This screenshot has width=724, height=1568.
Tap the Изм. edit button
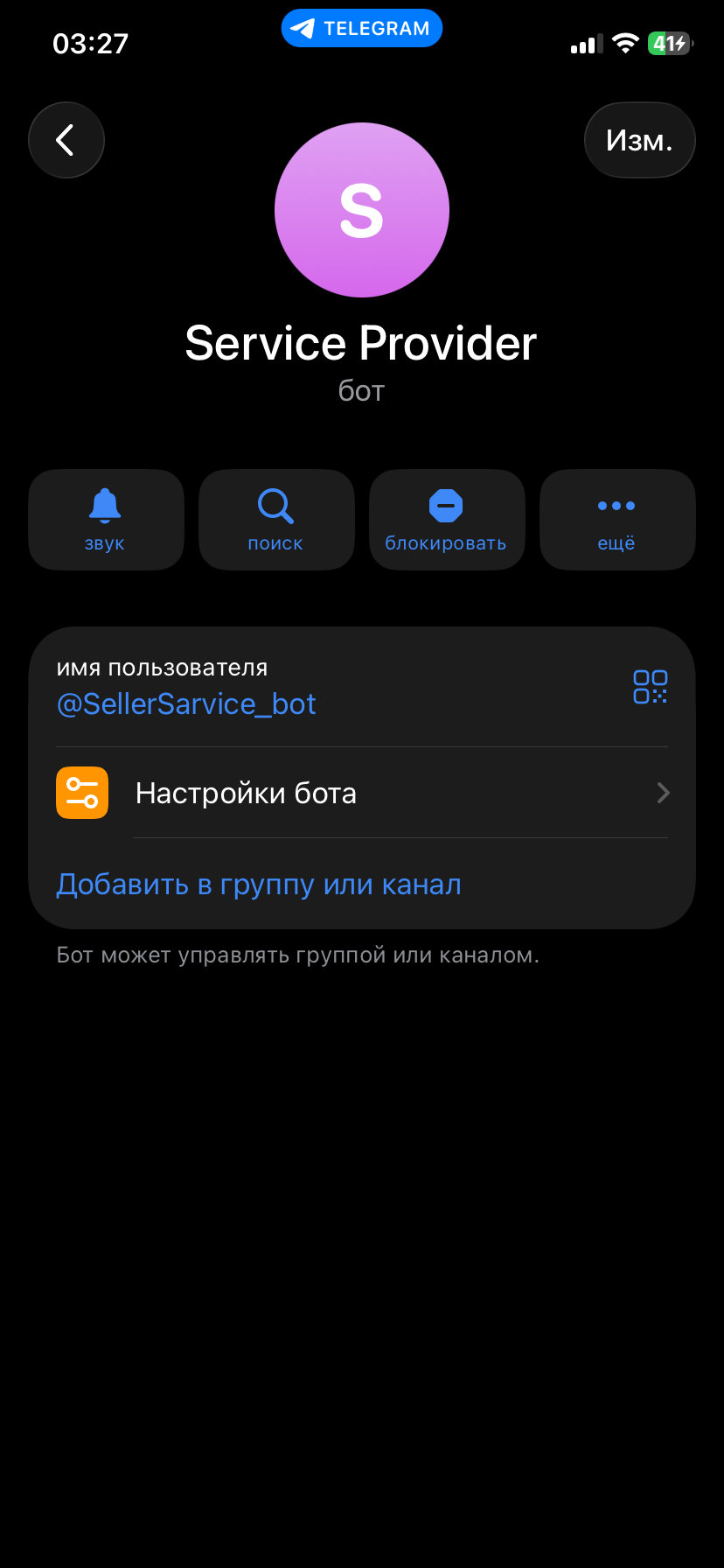coord(639,140)
